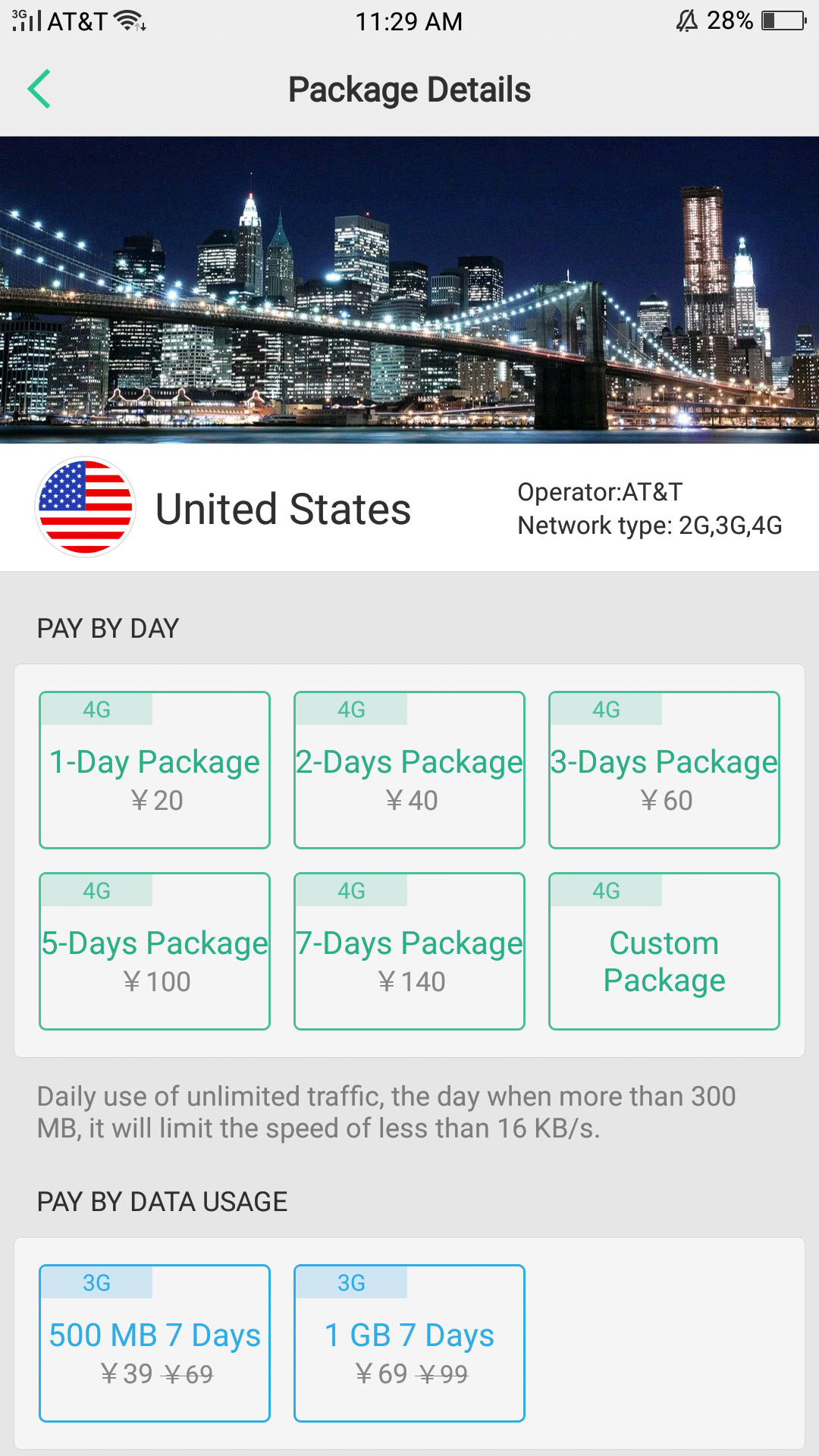Select the 5-Days Package for ¥100

[x=155, y=951]
